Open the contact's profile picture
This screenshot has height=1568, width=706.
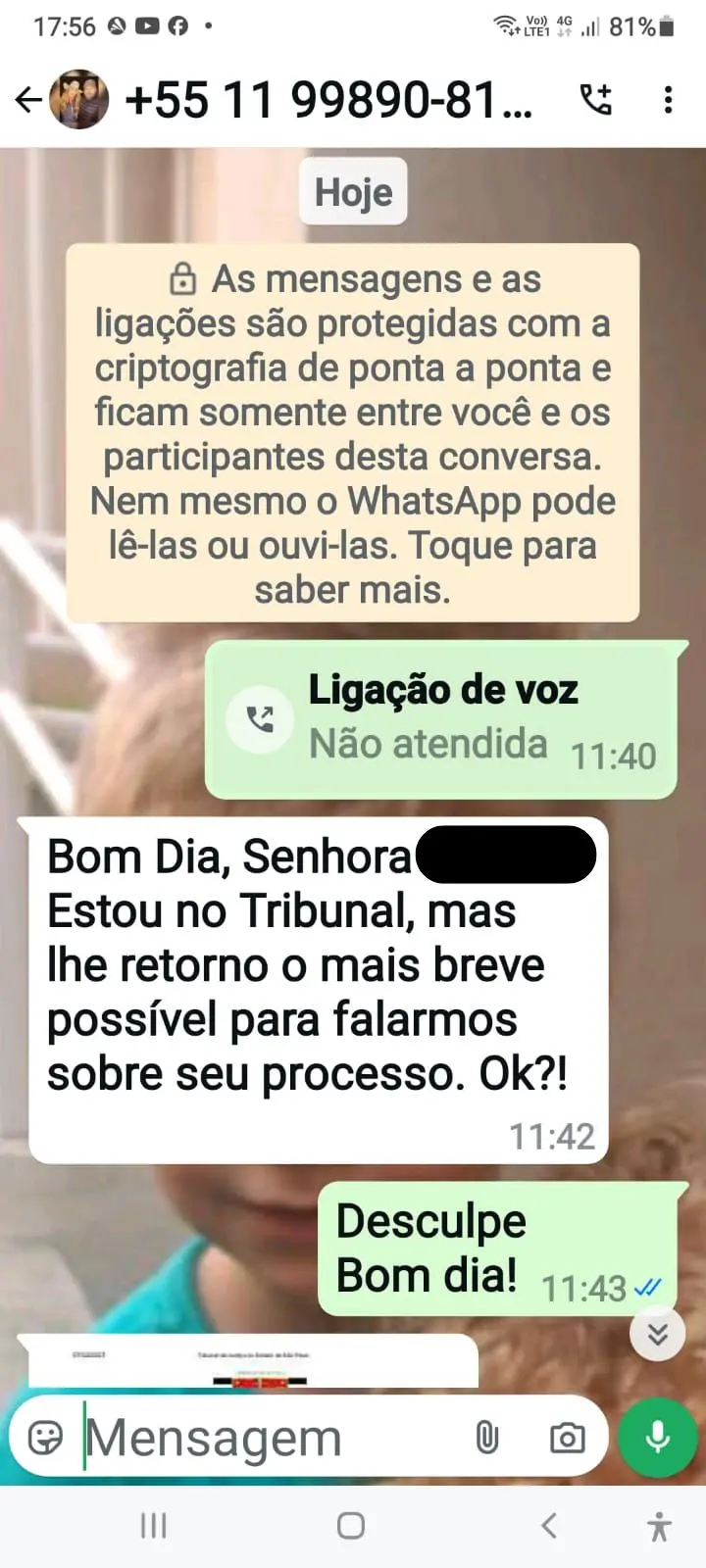pos(79,99)
